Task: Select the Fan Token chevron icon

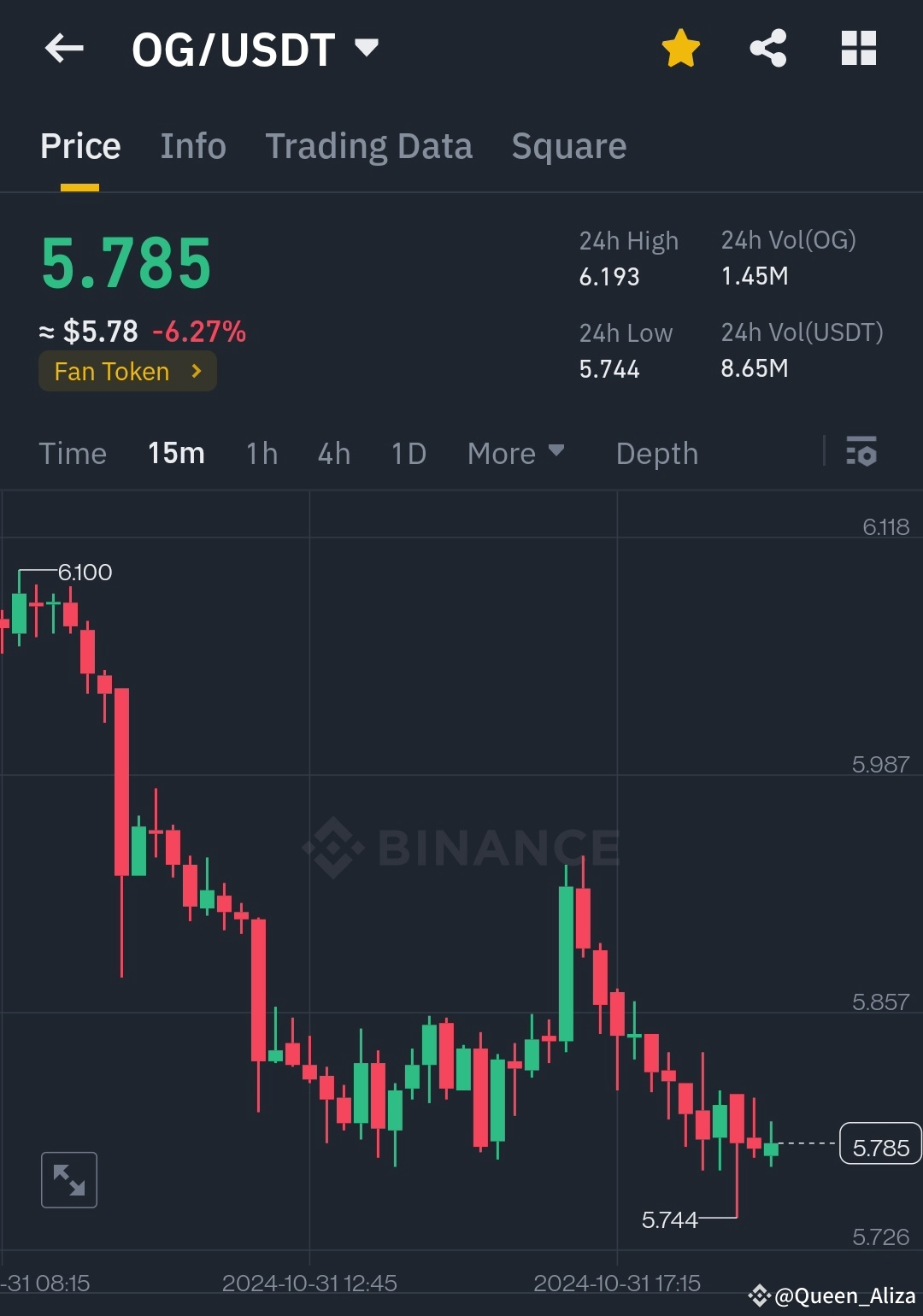Action: 195,371
